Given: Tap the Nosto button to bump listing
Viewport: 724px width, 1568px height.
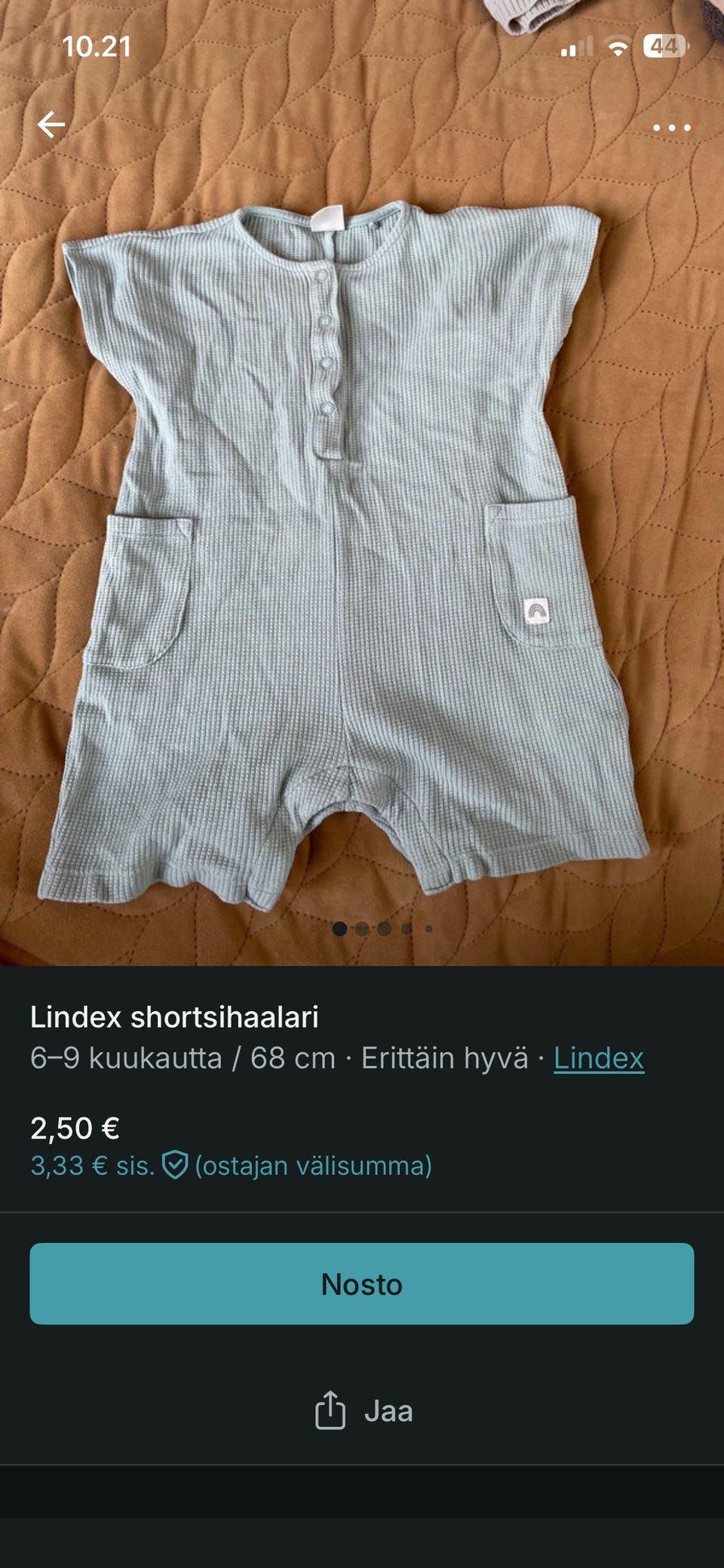Looking at the screenshot, I should tap(362, 1284).
